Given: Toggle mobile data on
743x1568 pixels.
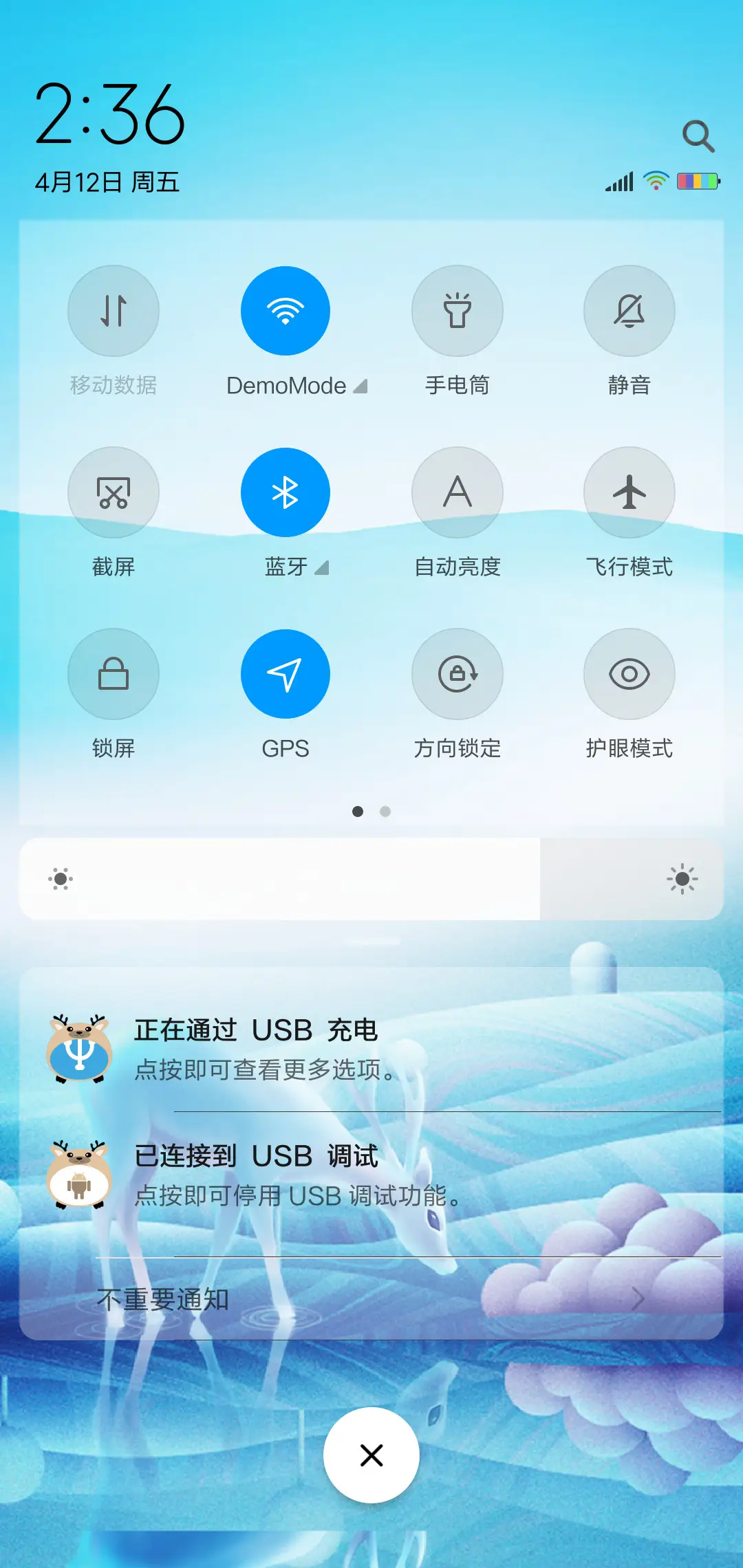Looking at the screenshot, I should (114, 311).
